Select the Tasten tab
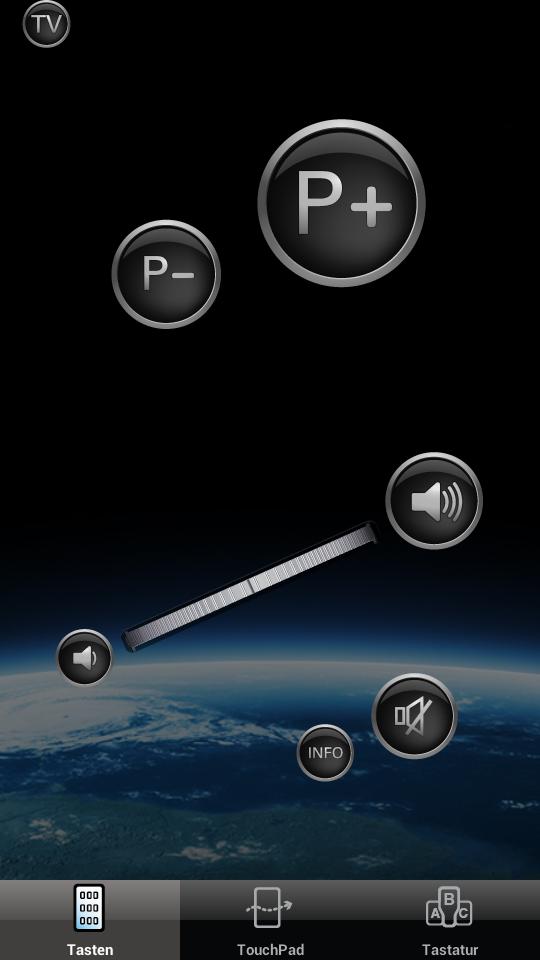The height and width of the screenshot is (960, 540). pyautogui.click(x=90, y=920)
